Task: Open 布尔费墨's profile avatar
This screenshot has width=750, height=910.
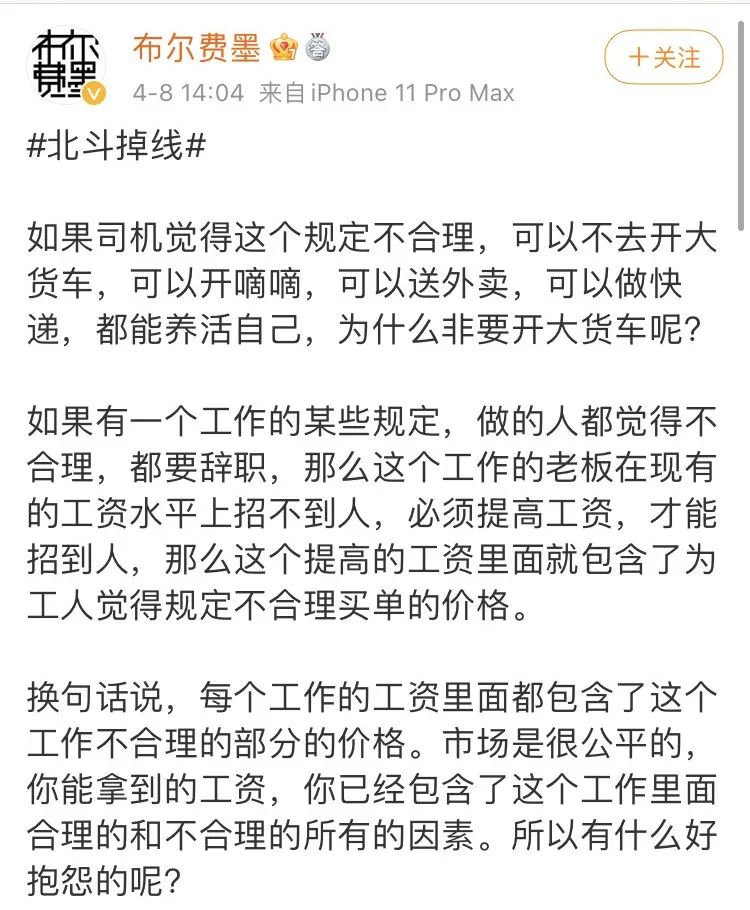Action: [x=65, y=64]
